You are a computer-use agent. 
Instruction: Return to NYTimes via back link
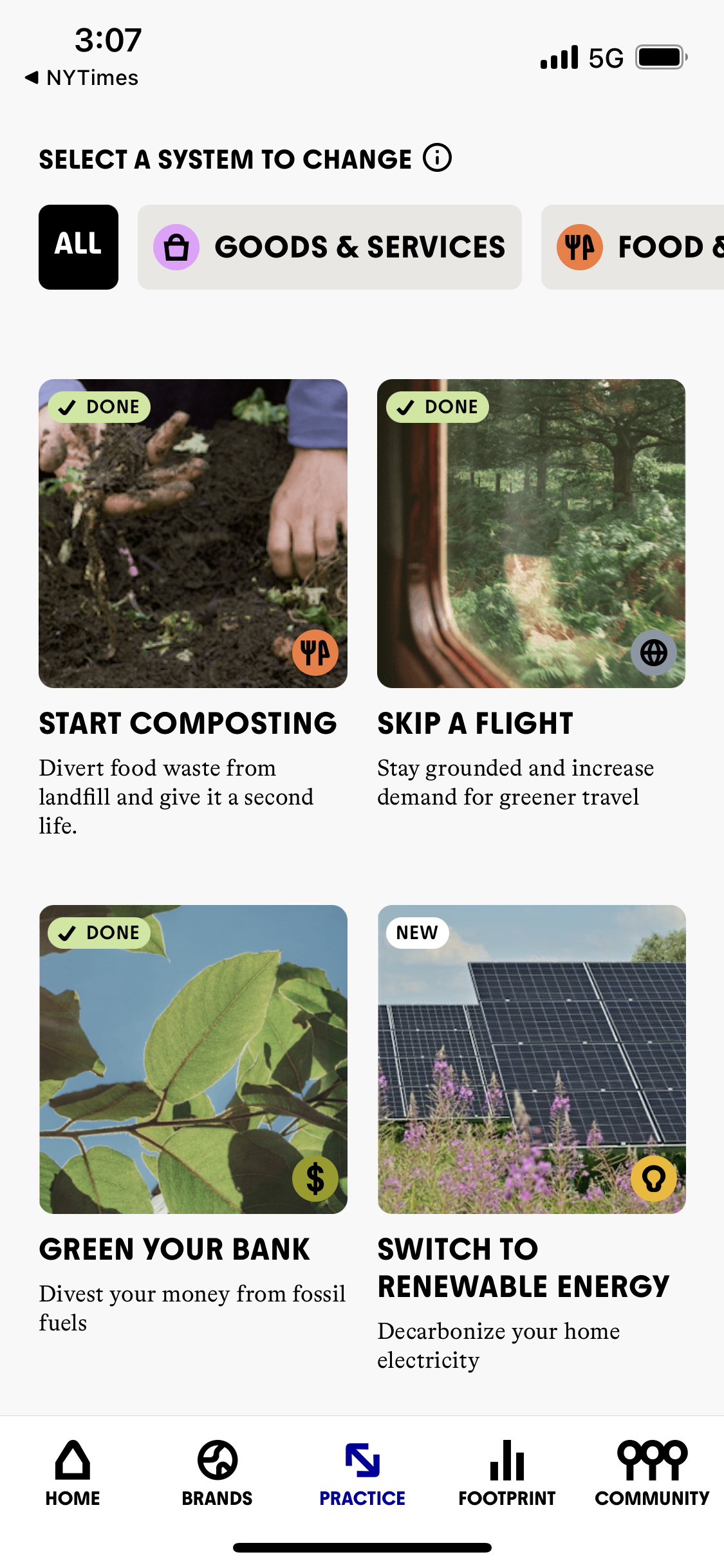point(82,77)
